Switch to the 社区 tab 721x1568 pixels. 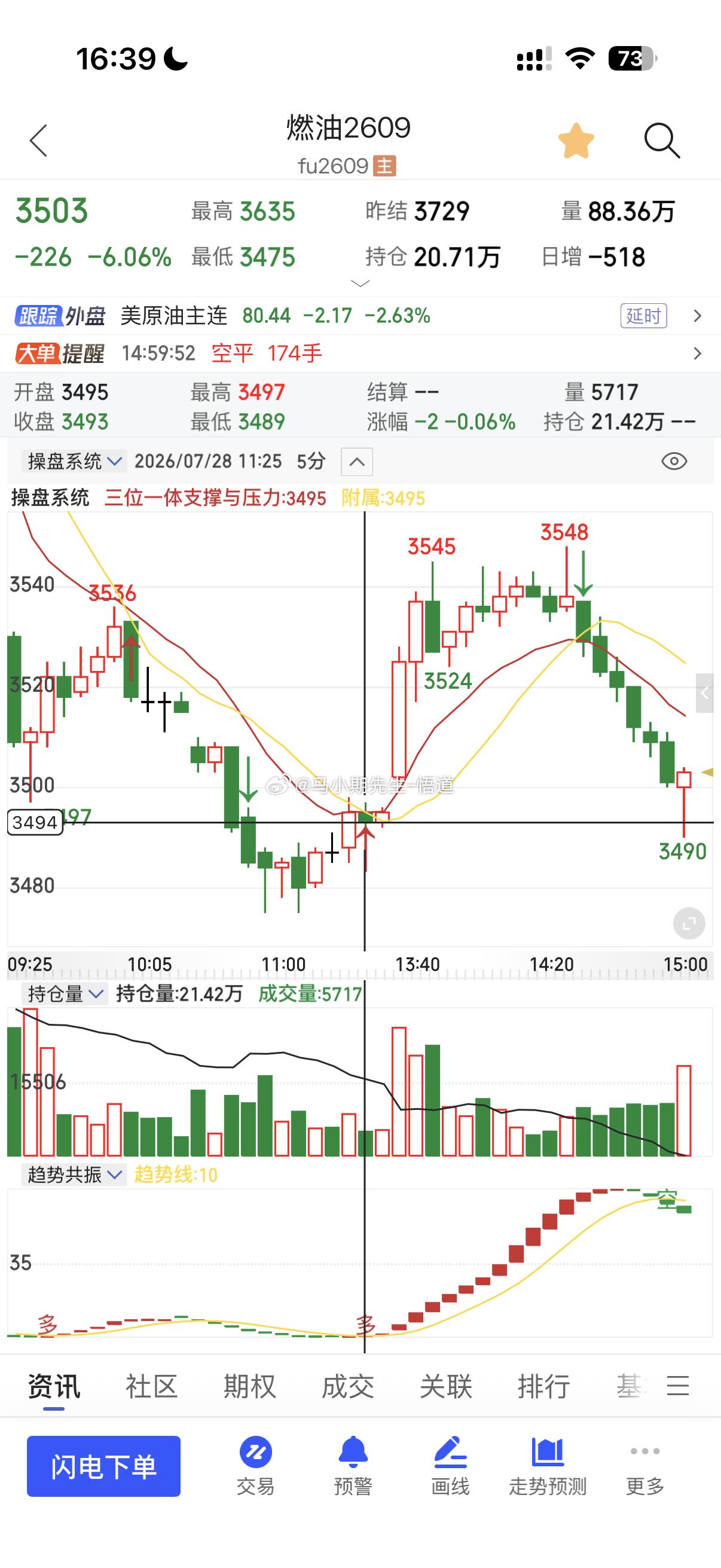point(151,1387)
